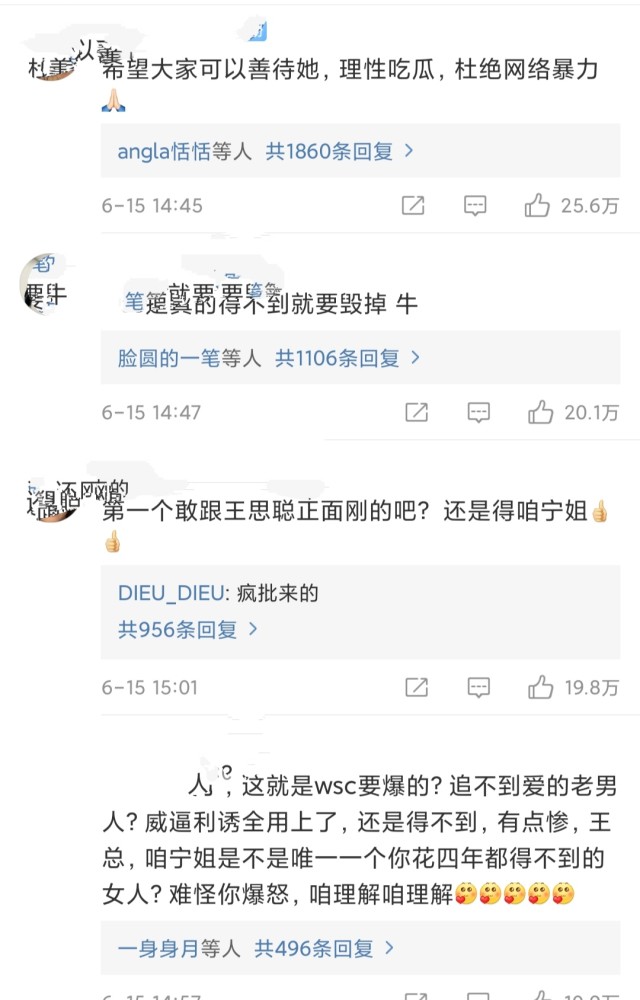Screen dimensions: 640x1000
Task: Open the 共1860条回复 replies link
Action: pyautogui.click(x=338, y=152)
